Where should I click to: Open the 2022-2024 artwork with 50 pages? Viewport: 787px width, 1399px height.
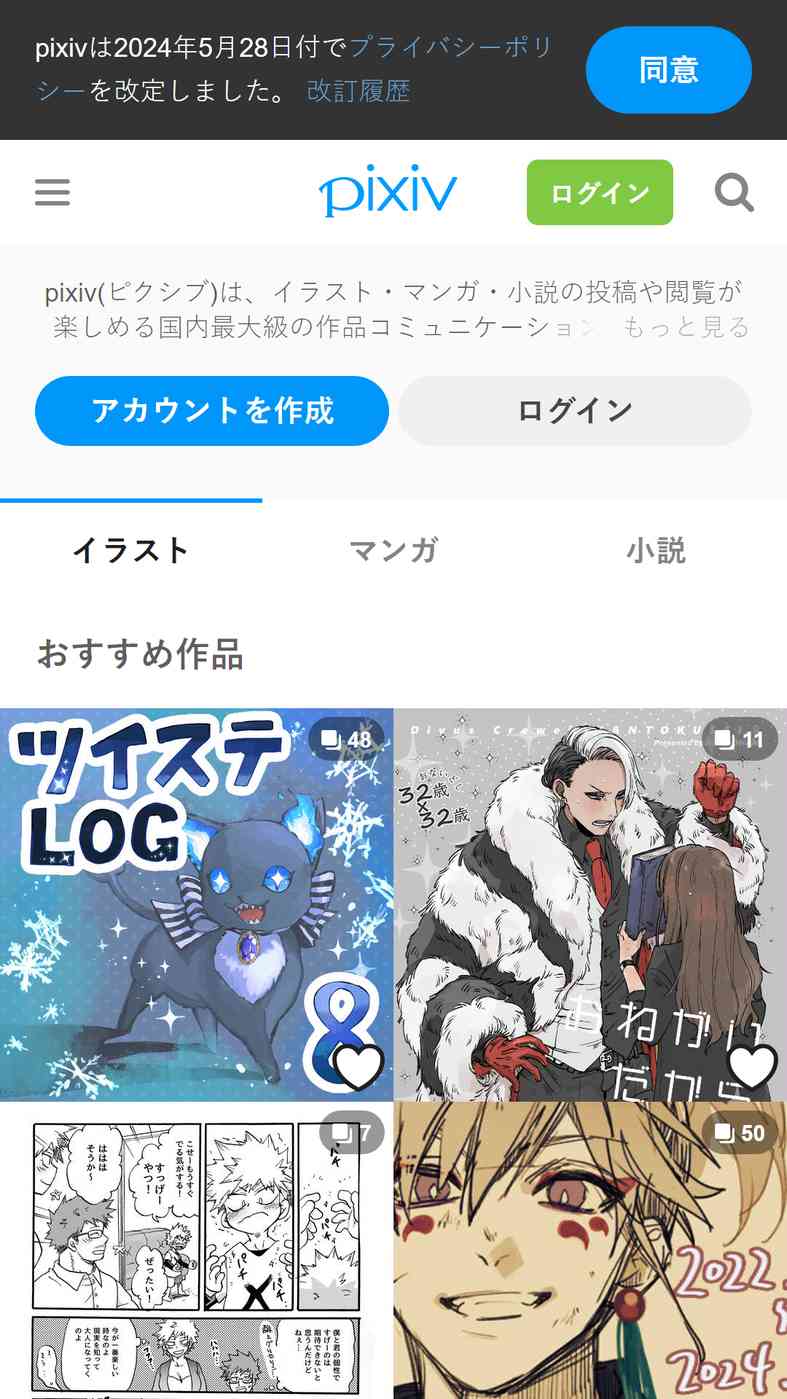tap(590, 1250)
